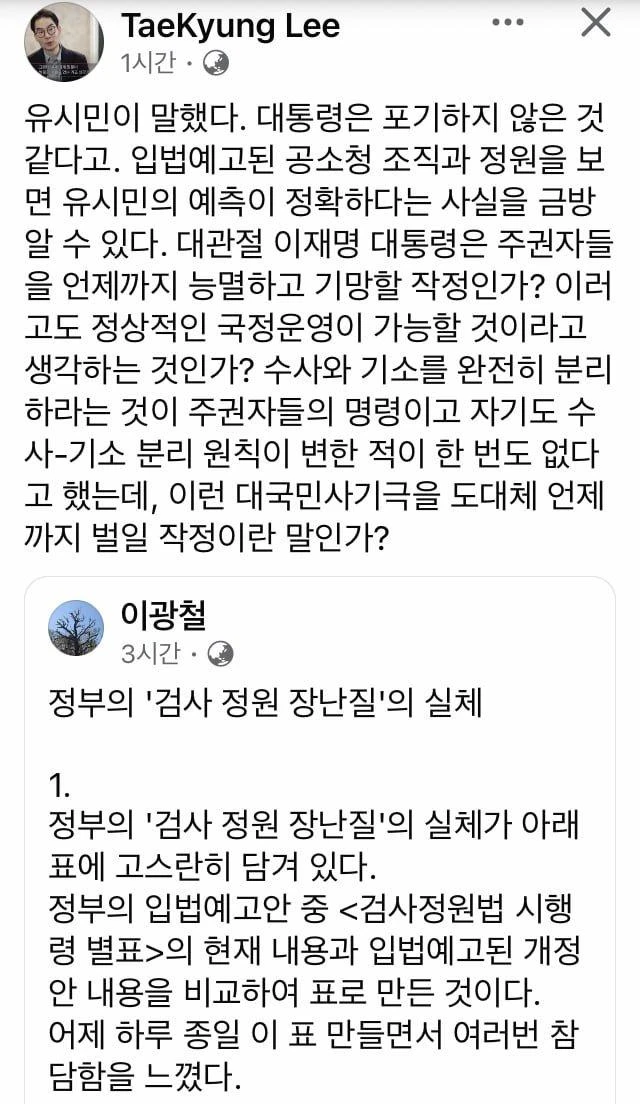Open TaeKyung Lee's profile picture
This screenshot has height=1104, width=640.
click(x=64, y=42)
